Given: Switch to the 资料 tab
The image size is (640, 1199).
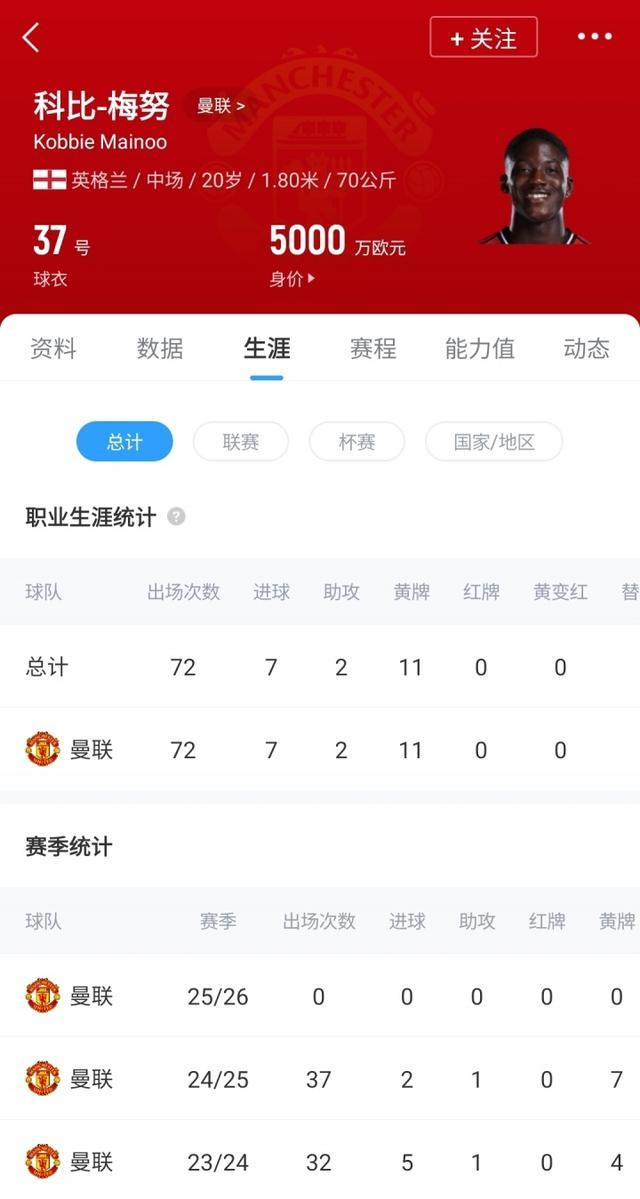Looking at the screenshot, I should [x=53, y=348].
